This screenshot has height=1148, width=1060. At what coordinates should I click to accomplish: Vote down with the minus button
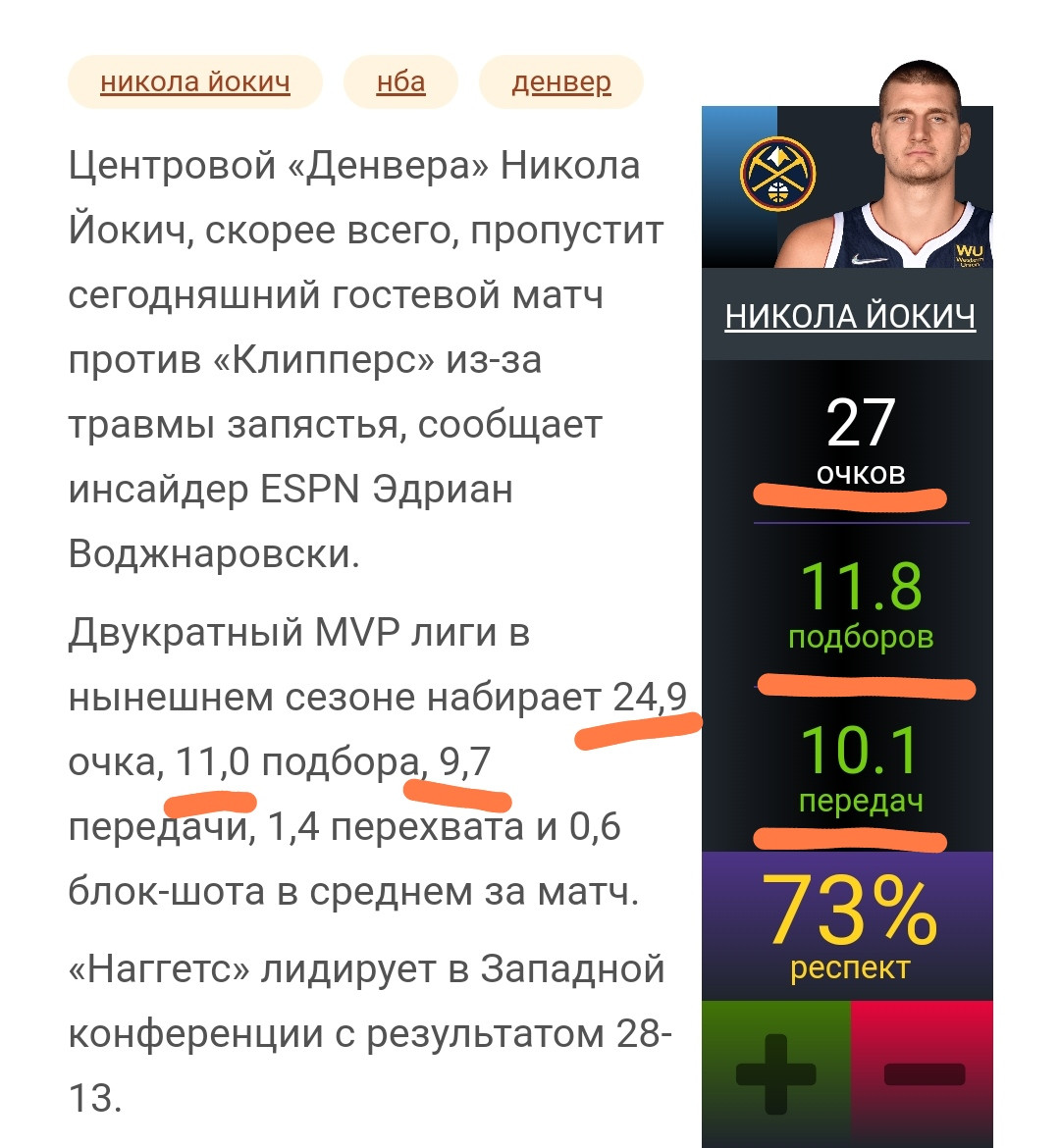click(x=923, y=1073)
